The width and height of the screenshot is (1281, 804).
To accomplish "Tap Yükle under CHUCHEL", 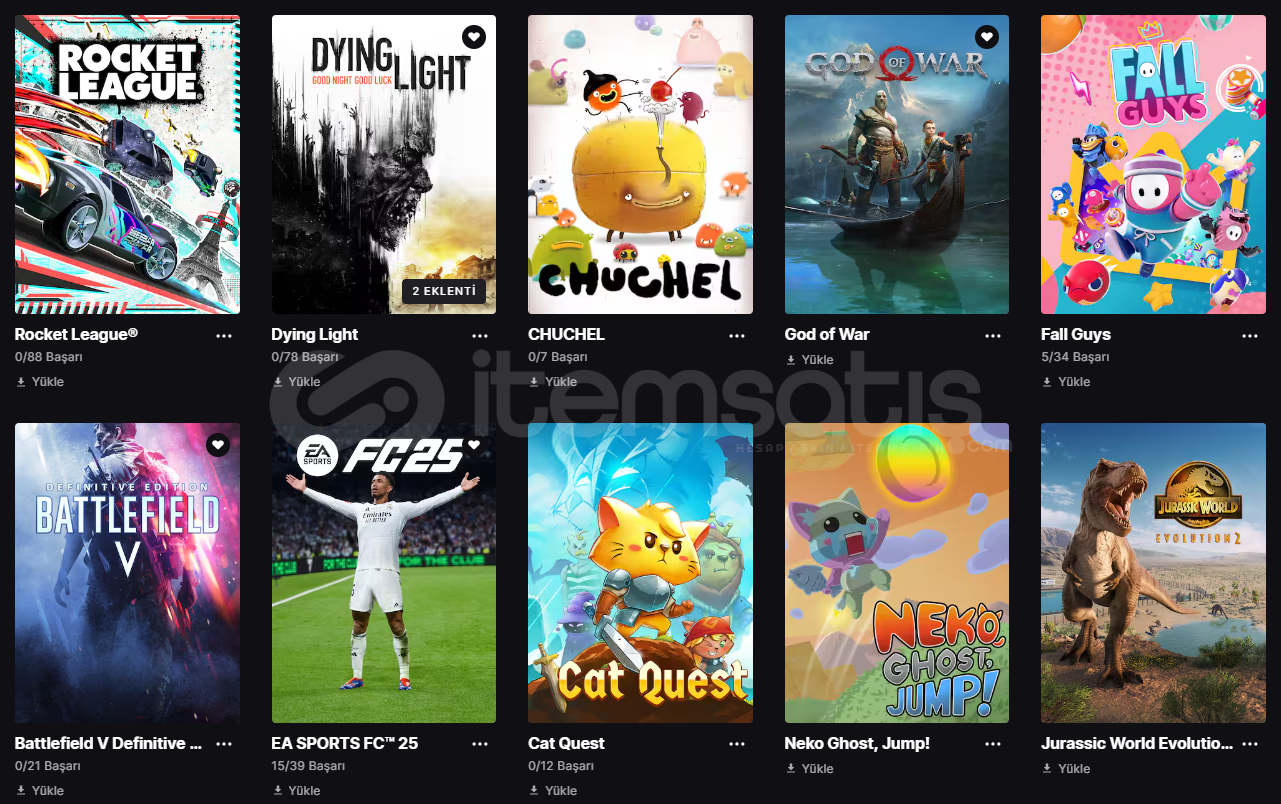I will [x=554, y=381].
